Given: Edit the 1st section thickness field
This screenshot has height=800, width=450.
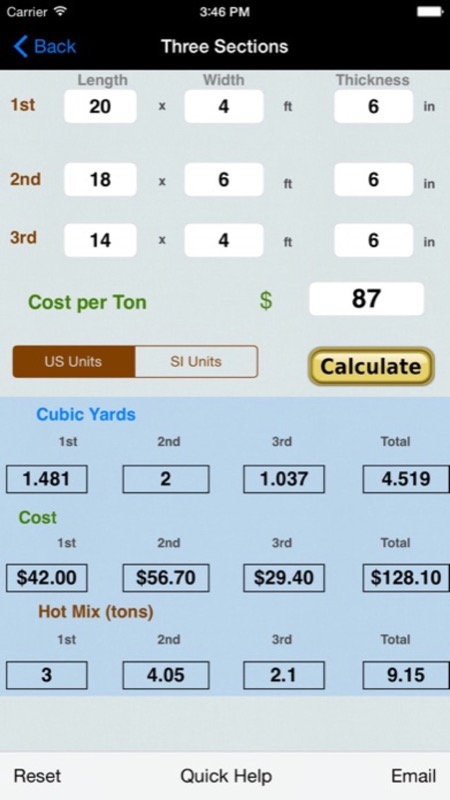Looking at the screenshot, I should tap(373, 106).
